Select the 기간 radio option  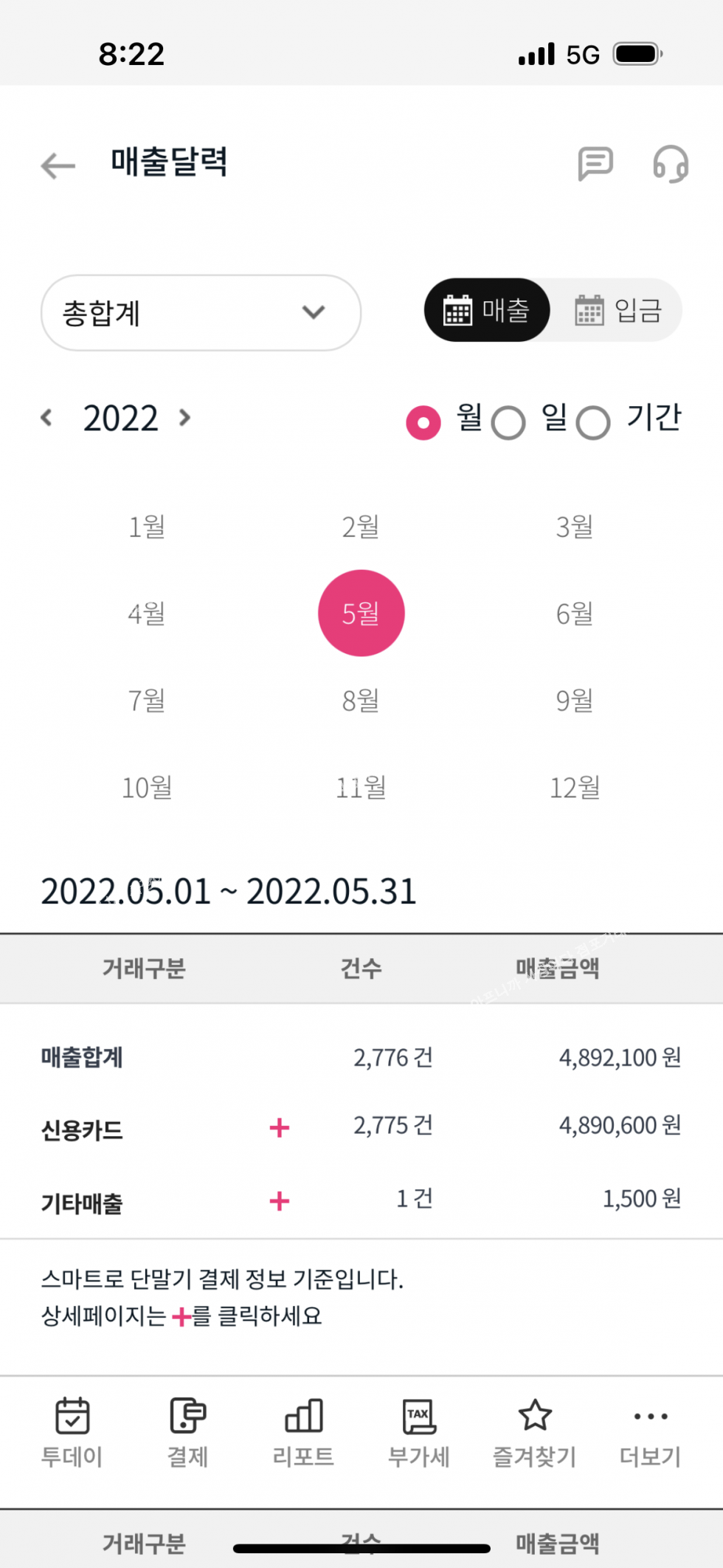pyautogui.click(x=594, y=423)
